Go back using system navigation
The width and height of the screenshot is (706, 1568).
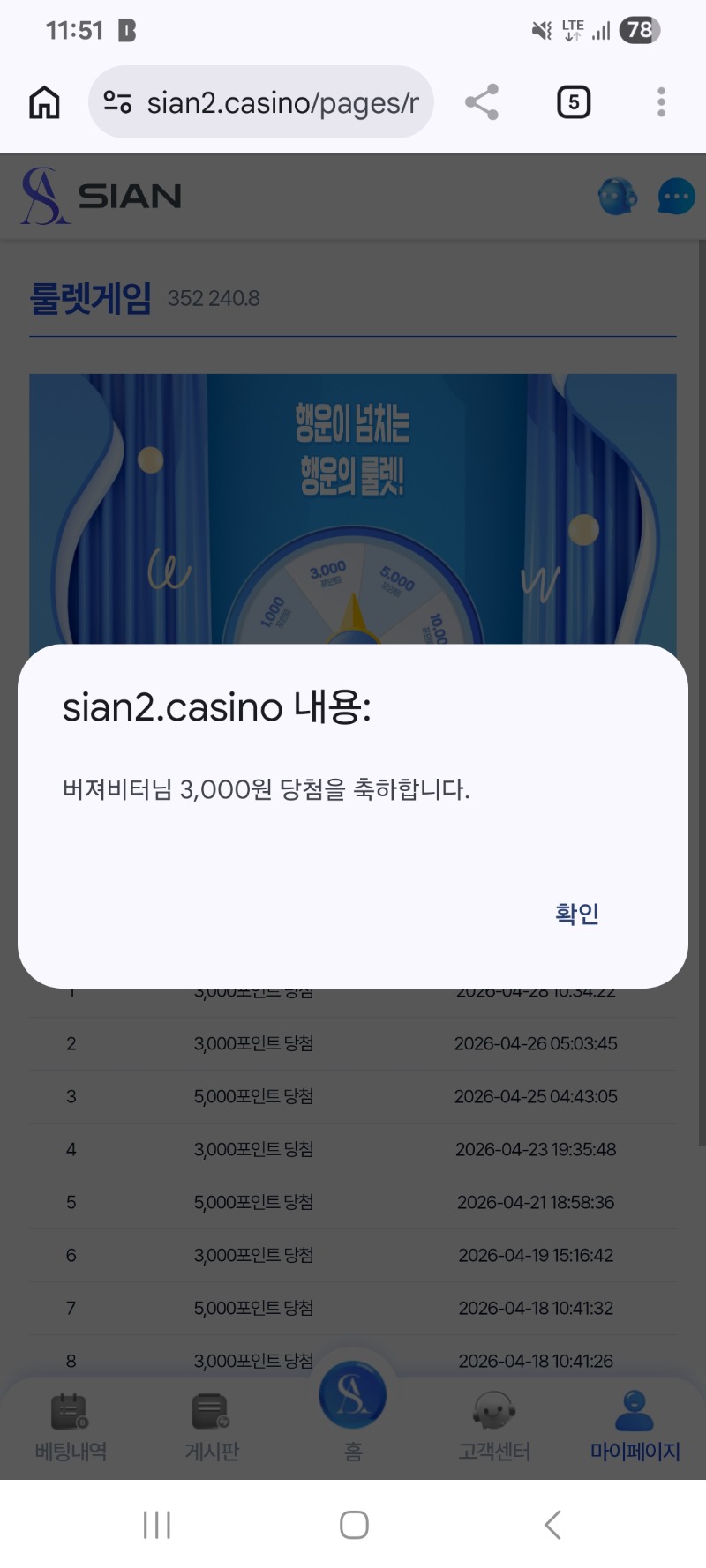pos(552,1524)
